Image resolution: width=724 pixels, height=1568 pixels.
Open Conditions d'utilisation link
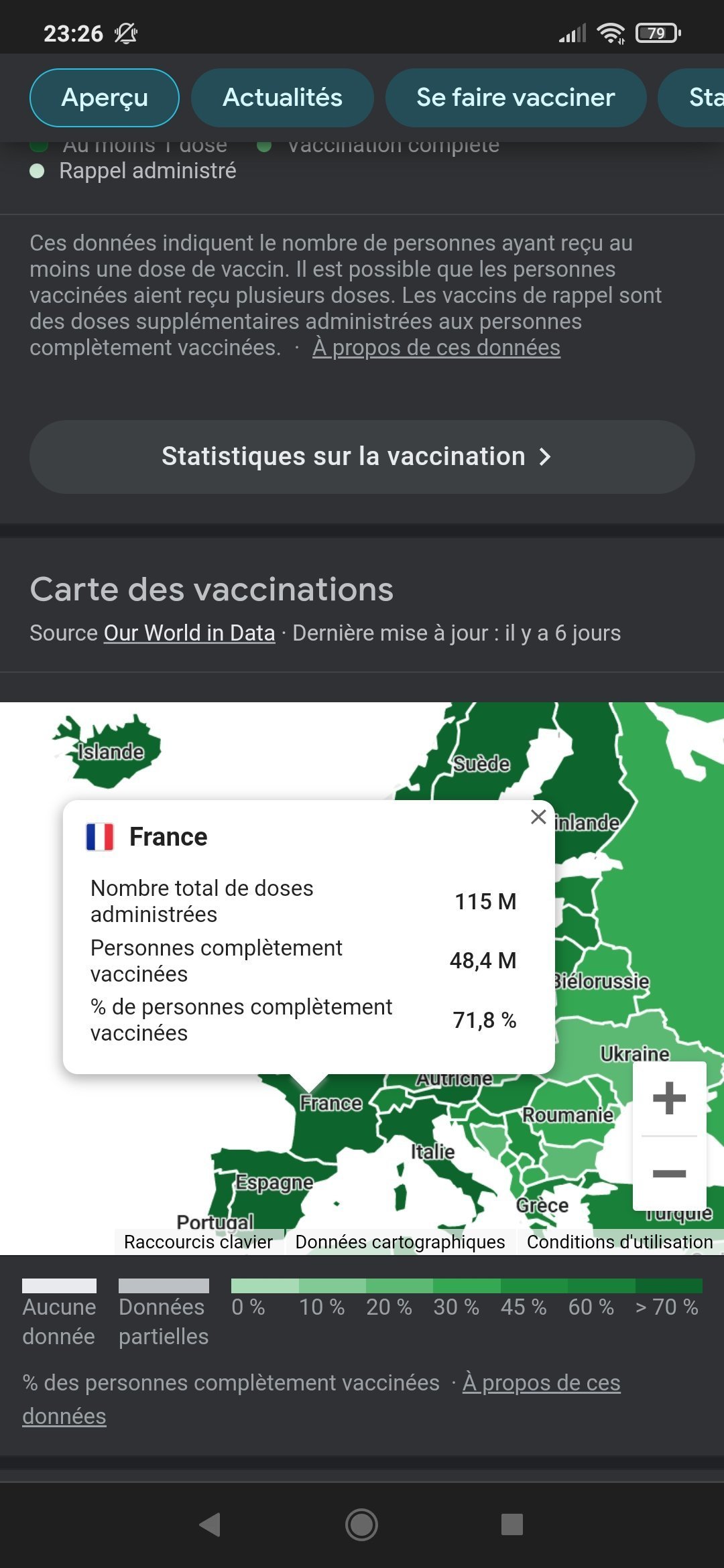tap(619, 1242)
